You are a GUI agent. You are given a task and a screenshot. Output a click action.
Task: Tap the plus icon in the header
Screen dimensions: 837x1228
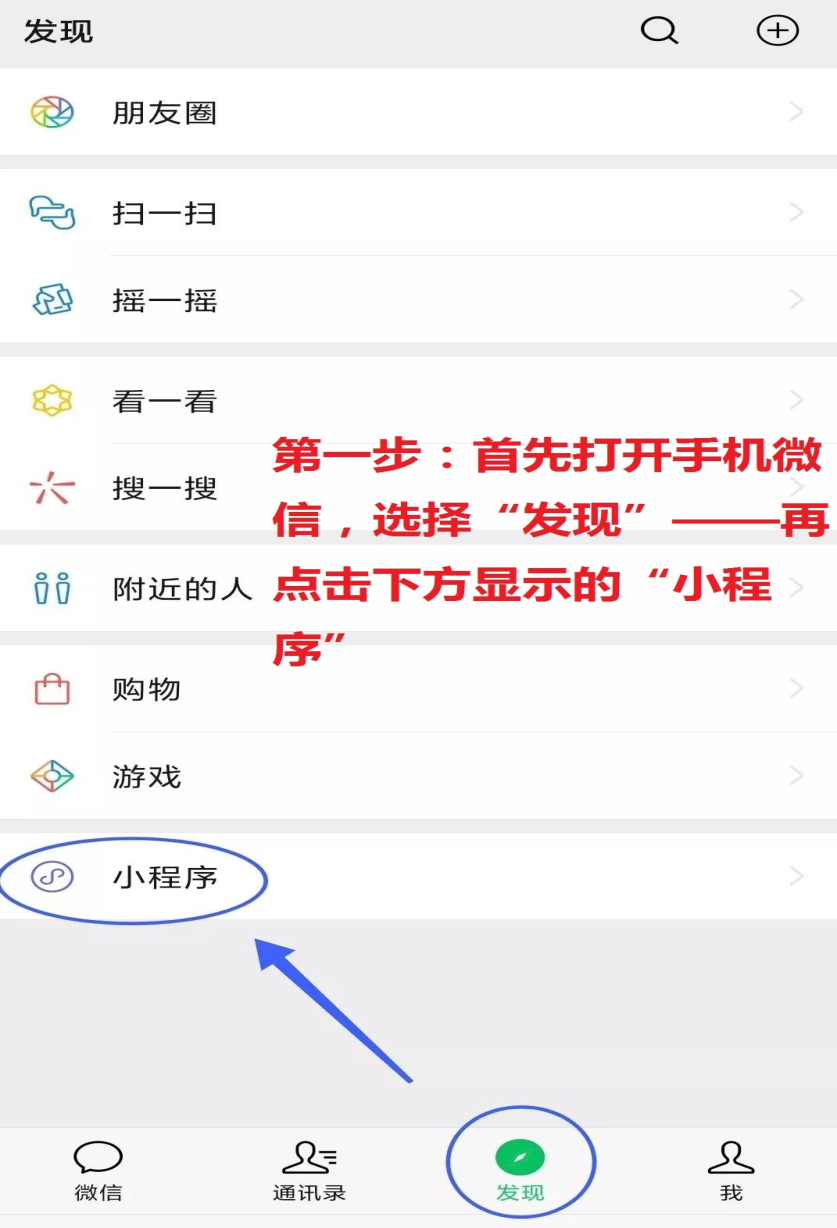tap(777, 31)
